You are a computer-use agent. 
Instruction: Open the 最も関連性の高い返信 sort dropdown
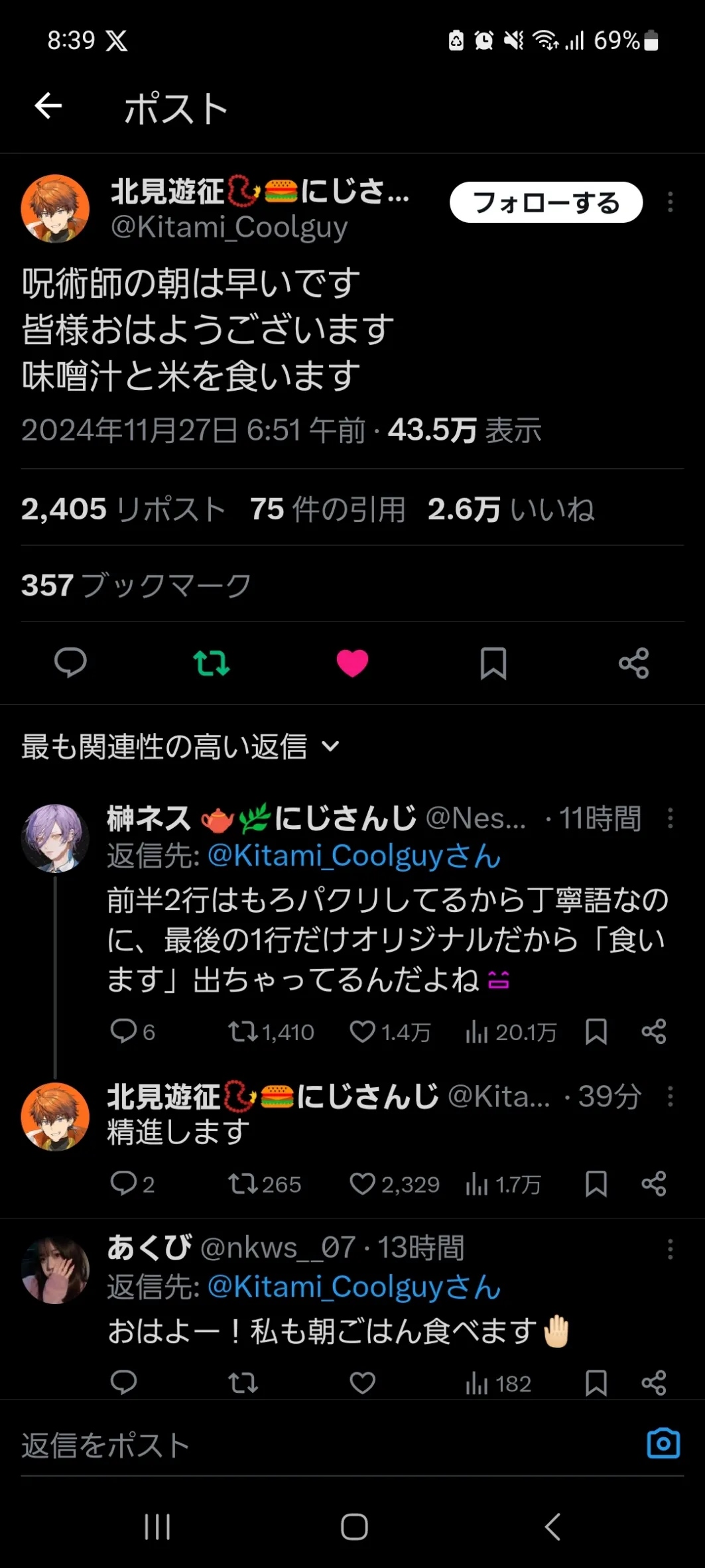pos(180,747)
